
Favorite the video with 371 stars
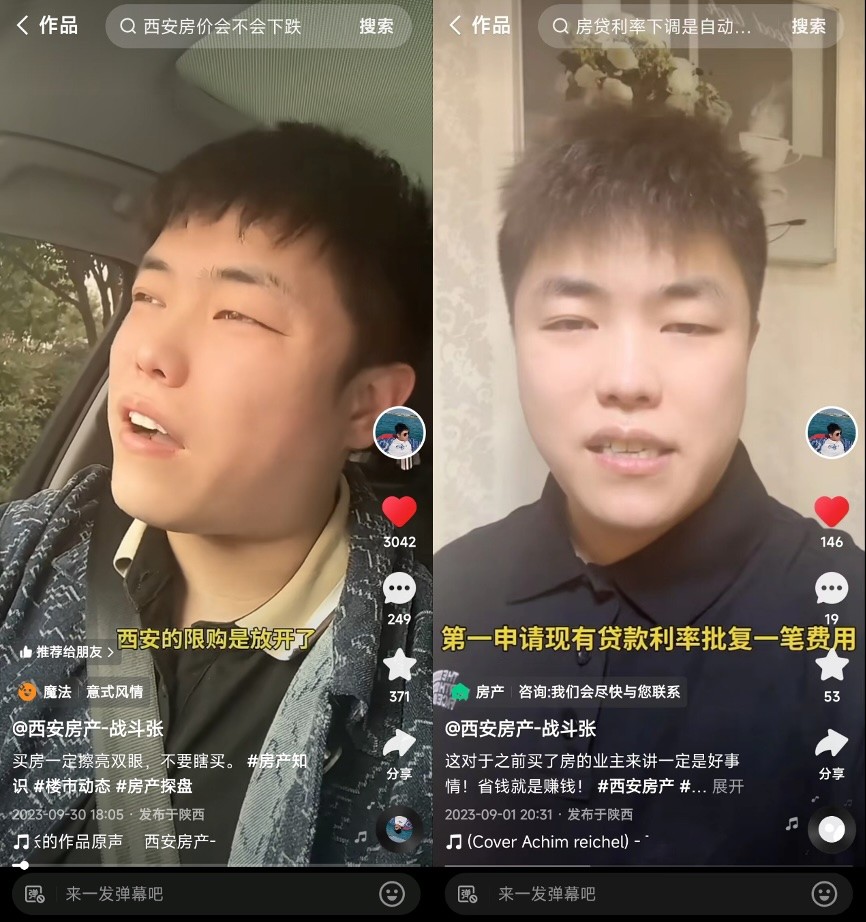[x=399, y=665]
